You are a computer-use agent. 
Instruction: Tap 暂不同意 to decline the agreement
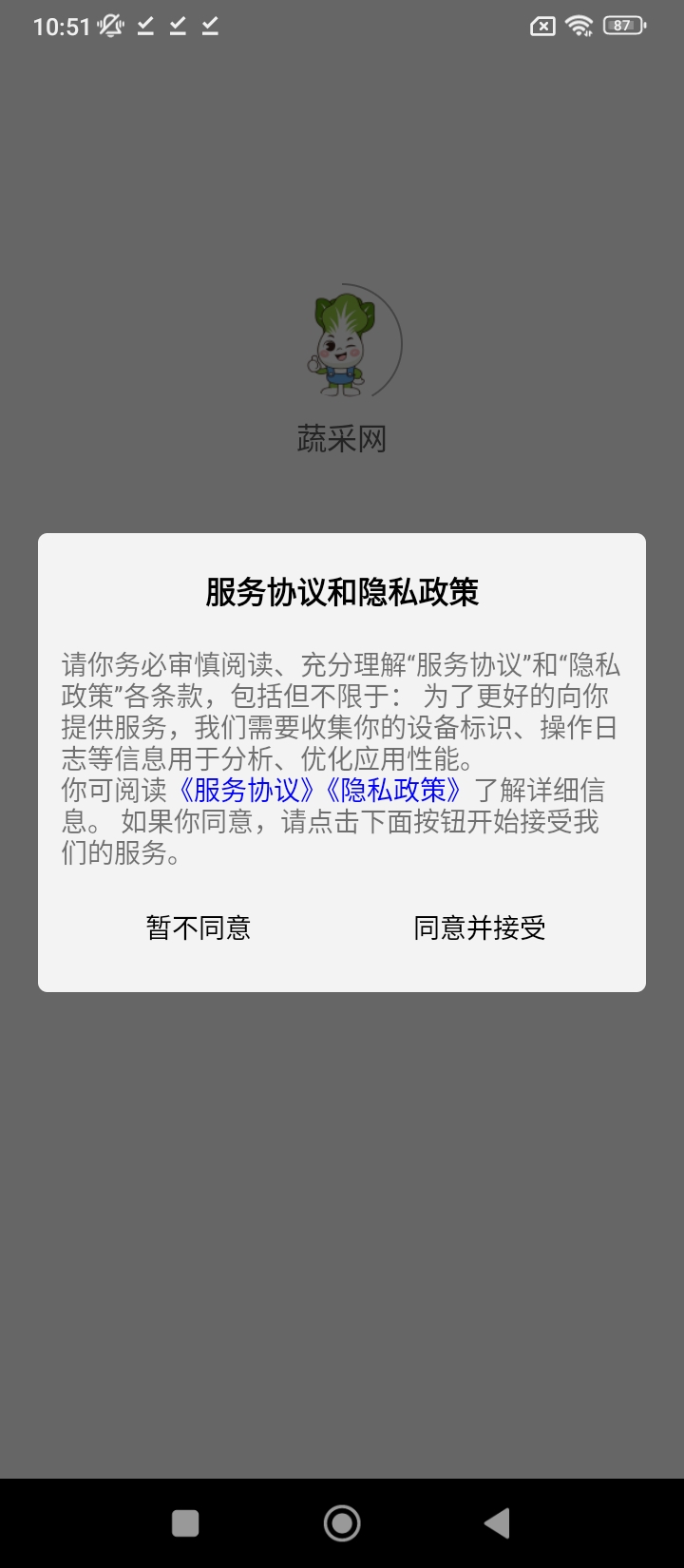point(199,927)
